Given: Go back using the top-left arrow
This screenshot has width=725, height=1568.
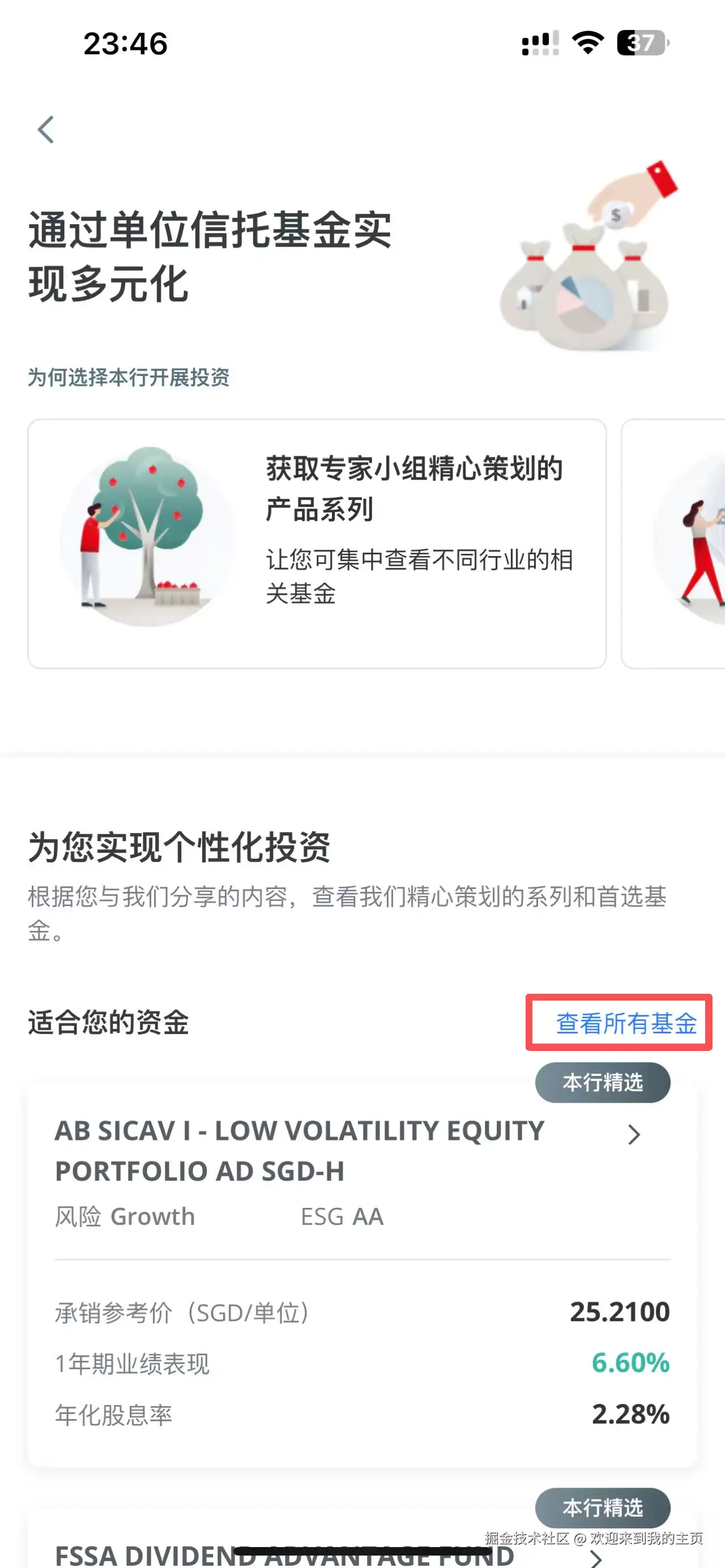Looking at the screenshot, I should 46,130.
